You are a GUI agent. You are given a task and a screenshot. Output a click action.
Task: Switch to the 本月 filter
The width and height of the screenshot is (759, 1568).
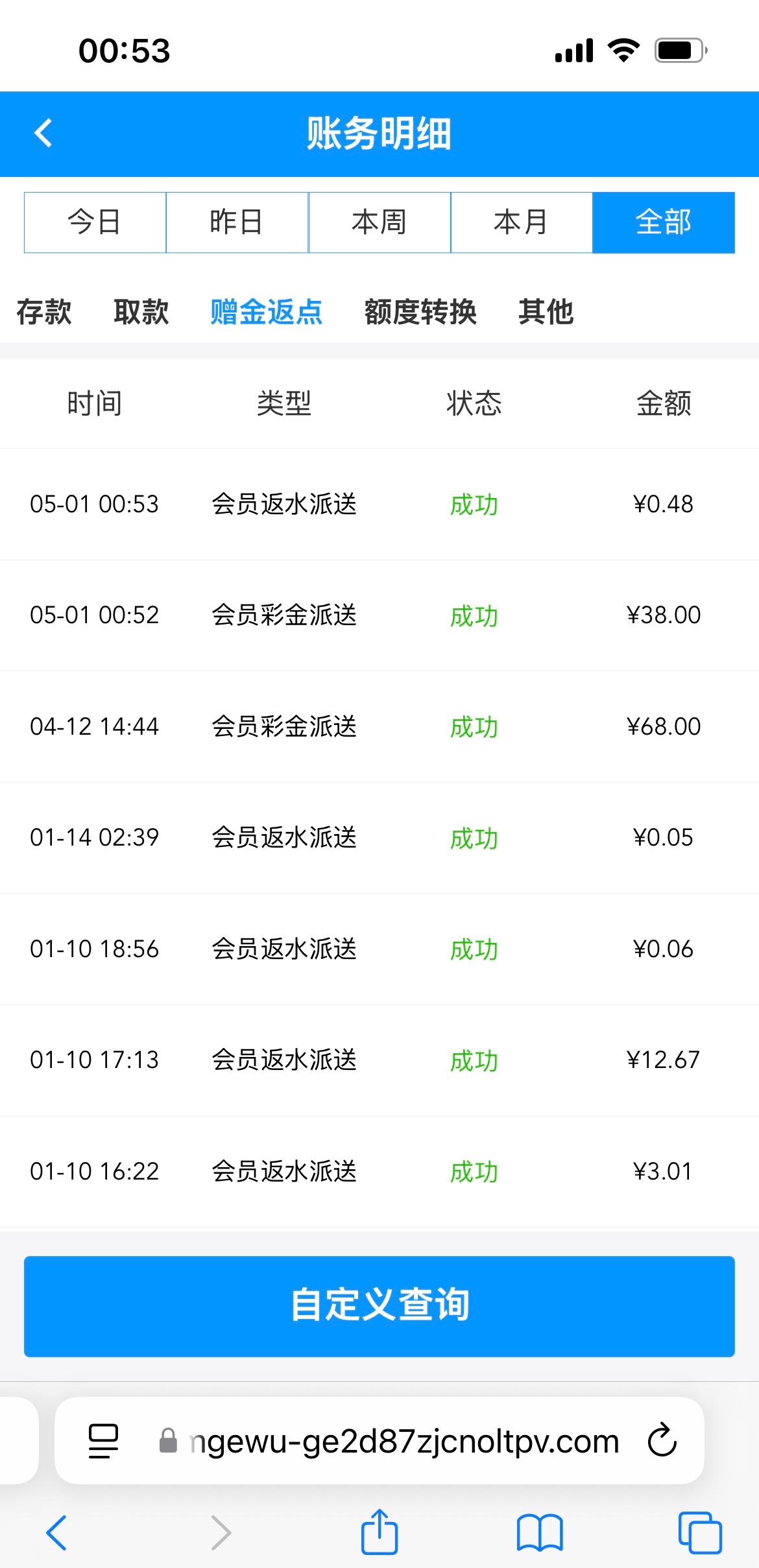(x=521, y=222)
